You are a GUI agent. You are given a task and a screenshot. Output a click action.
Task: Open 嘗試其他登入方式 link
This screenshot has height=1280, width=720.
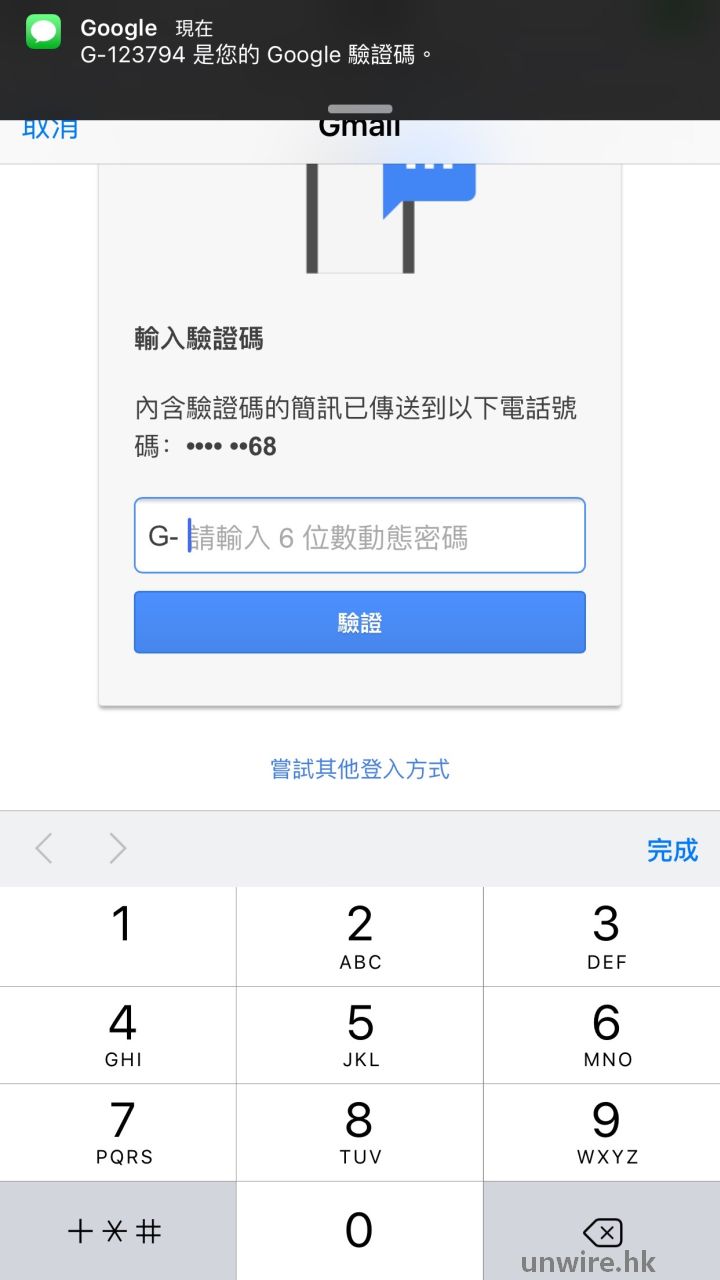(x=360, y=769)
